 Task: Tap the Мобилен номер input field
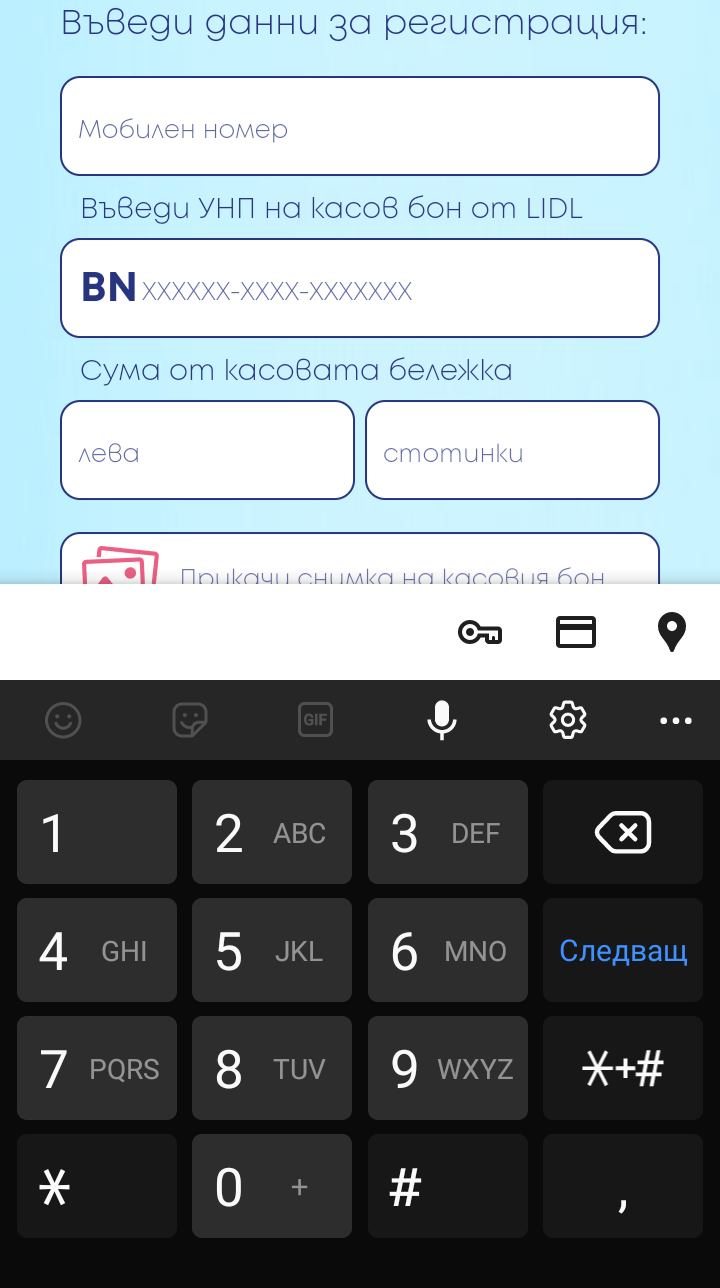point(360,126)
